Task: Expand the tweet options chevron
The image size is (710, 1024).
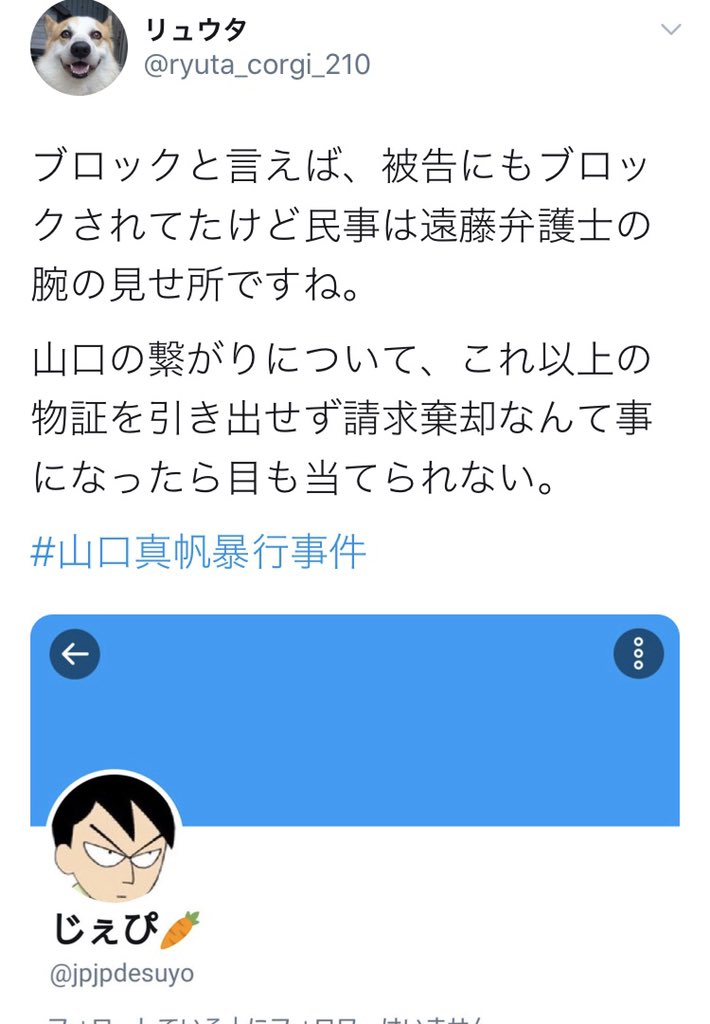Action: (670, 29)
